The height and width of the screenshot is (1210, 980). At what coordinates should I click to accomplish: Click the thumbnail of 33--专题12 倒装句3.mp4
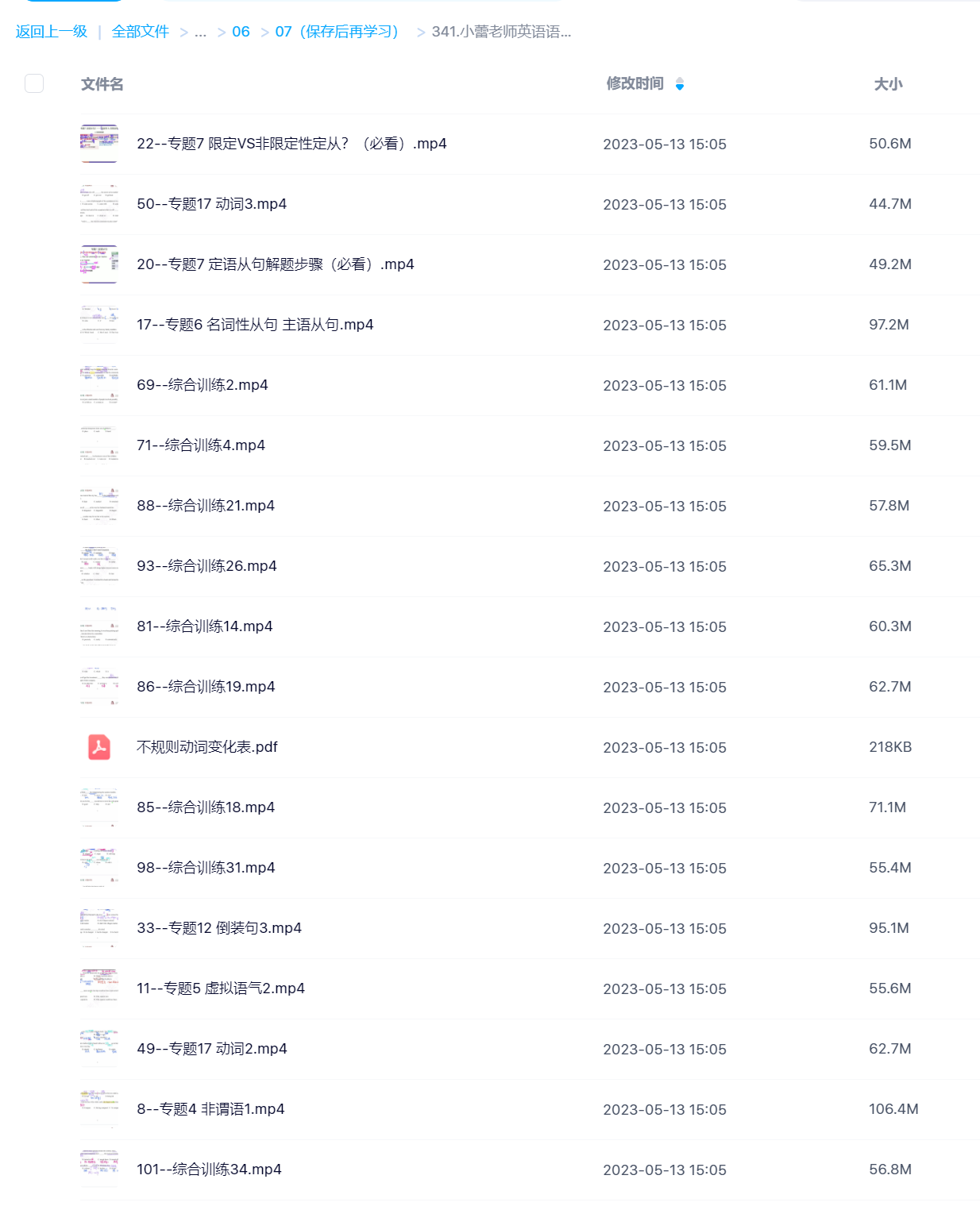pyautogui.click(x=99, y=928)
